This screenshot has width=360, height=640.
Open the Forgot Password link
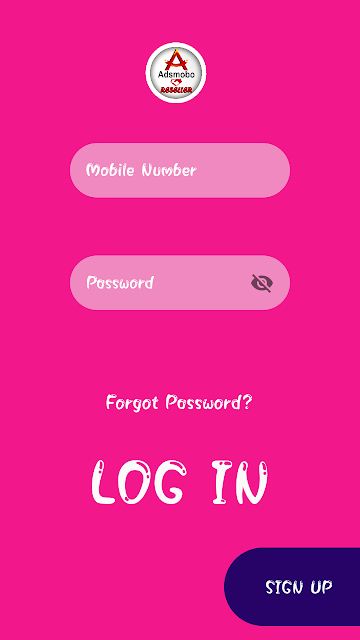[179, 403]
